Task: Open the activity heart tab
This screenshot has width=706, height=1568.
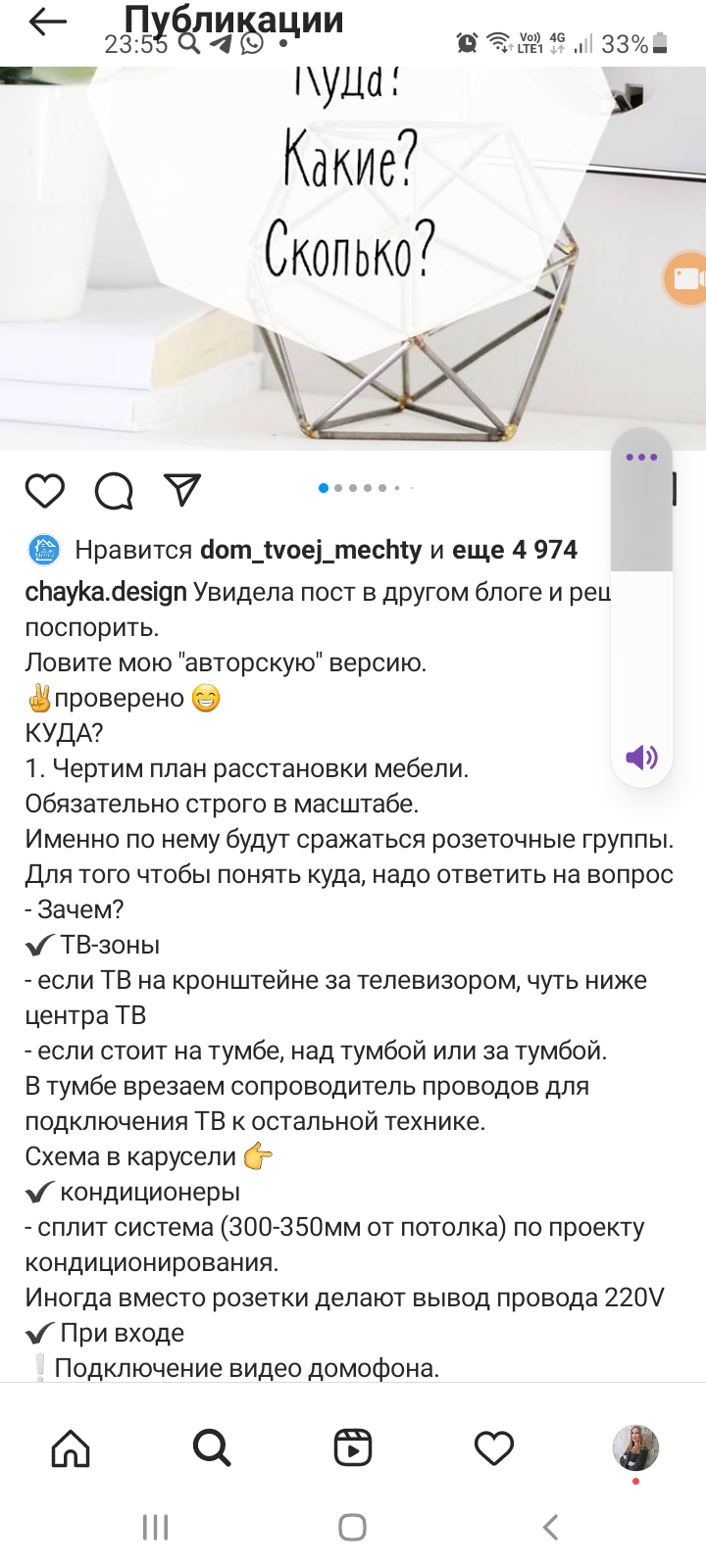Action: pos(494,1447)
